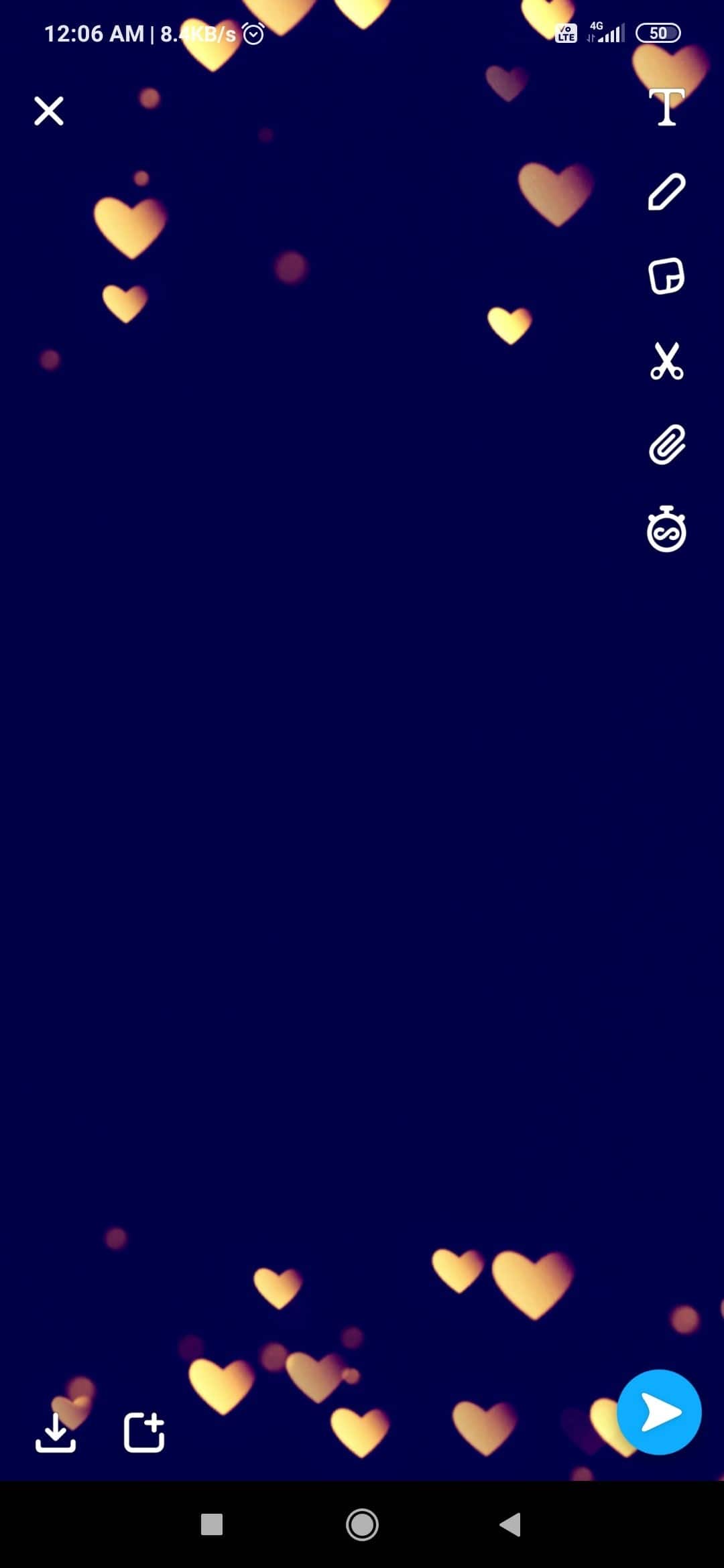
Task: Attach a link with the paperclip
Action: (x=666, y=445)
